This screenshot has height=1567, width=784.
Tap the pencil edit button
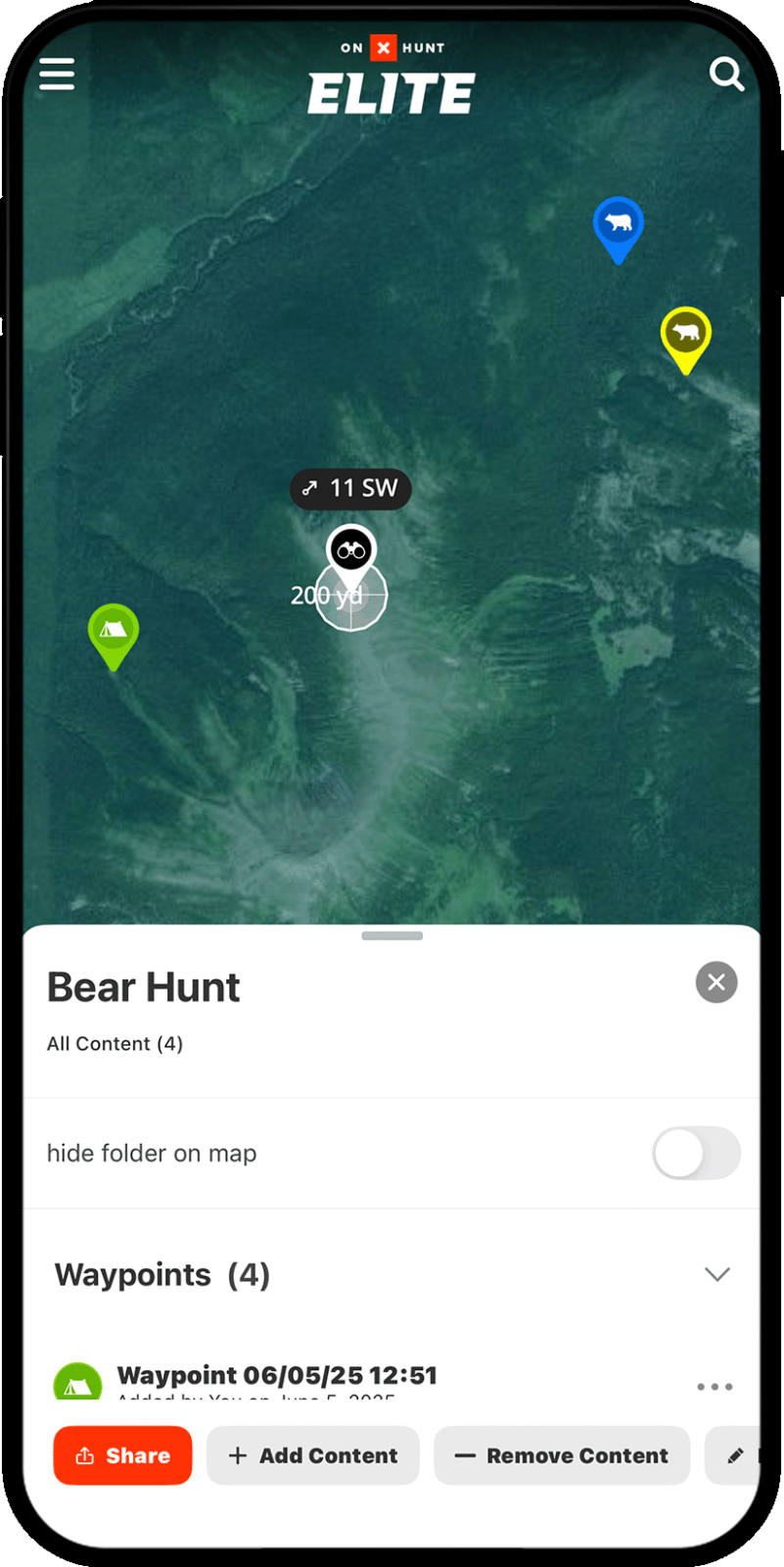click(x=736, y=1455)
